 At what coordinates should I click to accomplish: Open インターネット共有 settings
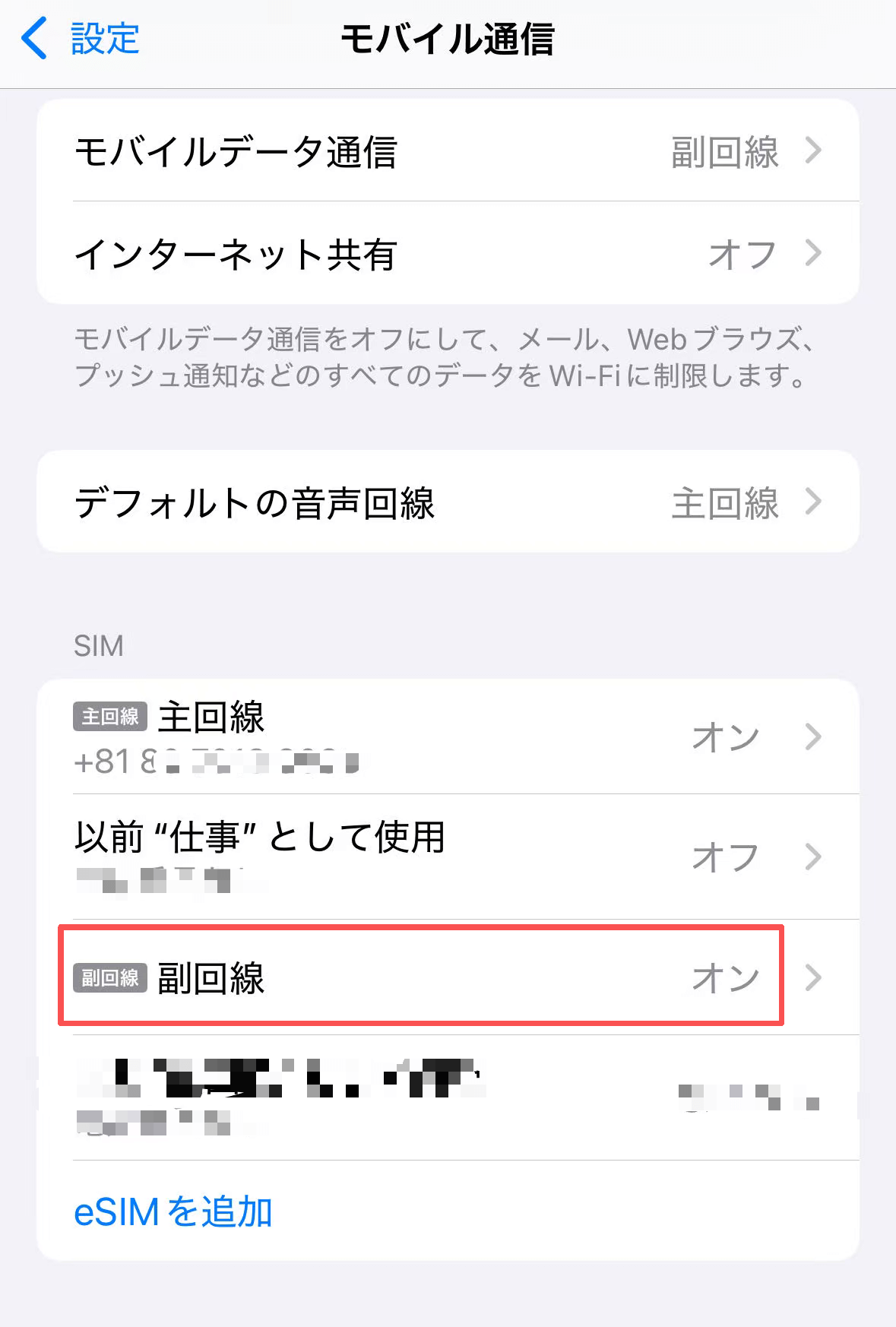tap(447, 254)
